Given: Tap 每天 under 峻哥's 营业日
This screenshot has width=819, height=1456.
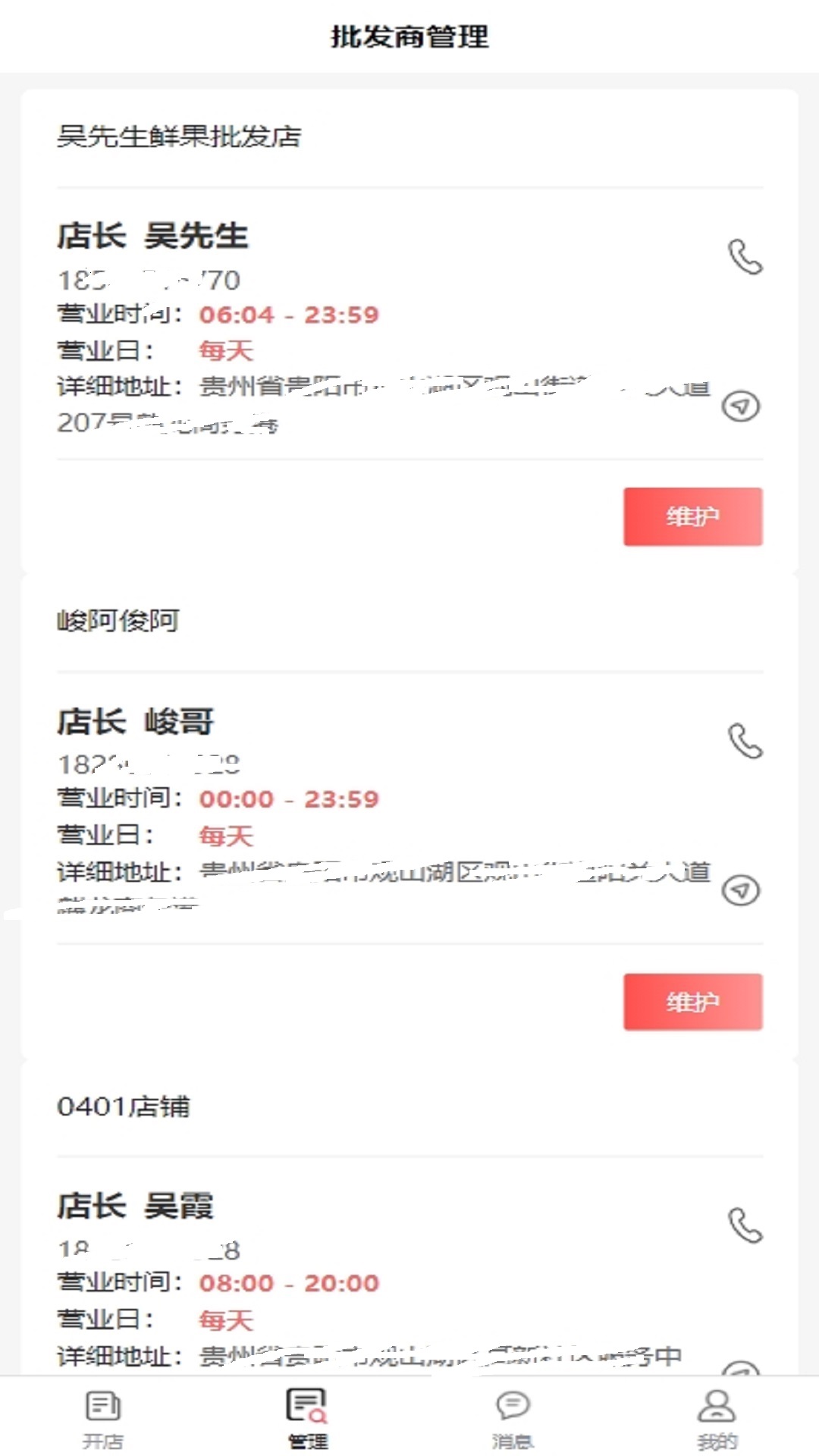Looking at the screenshot, I should click(225, 836).
